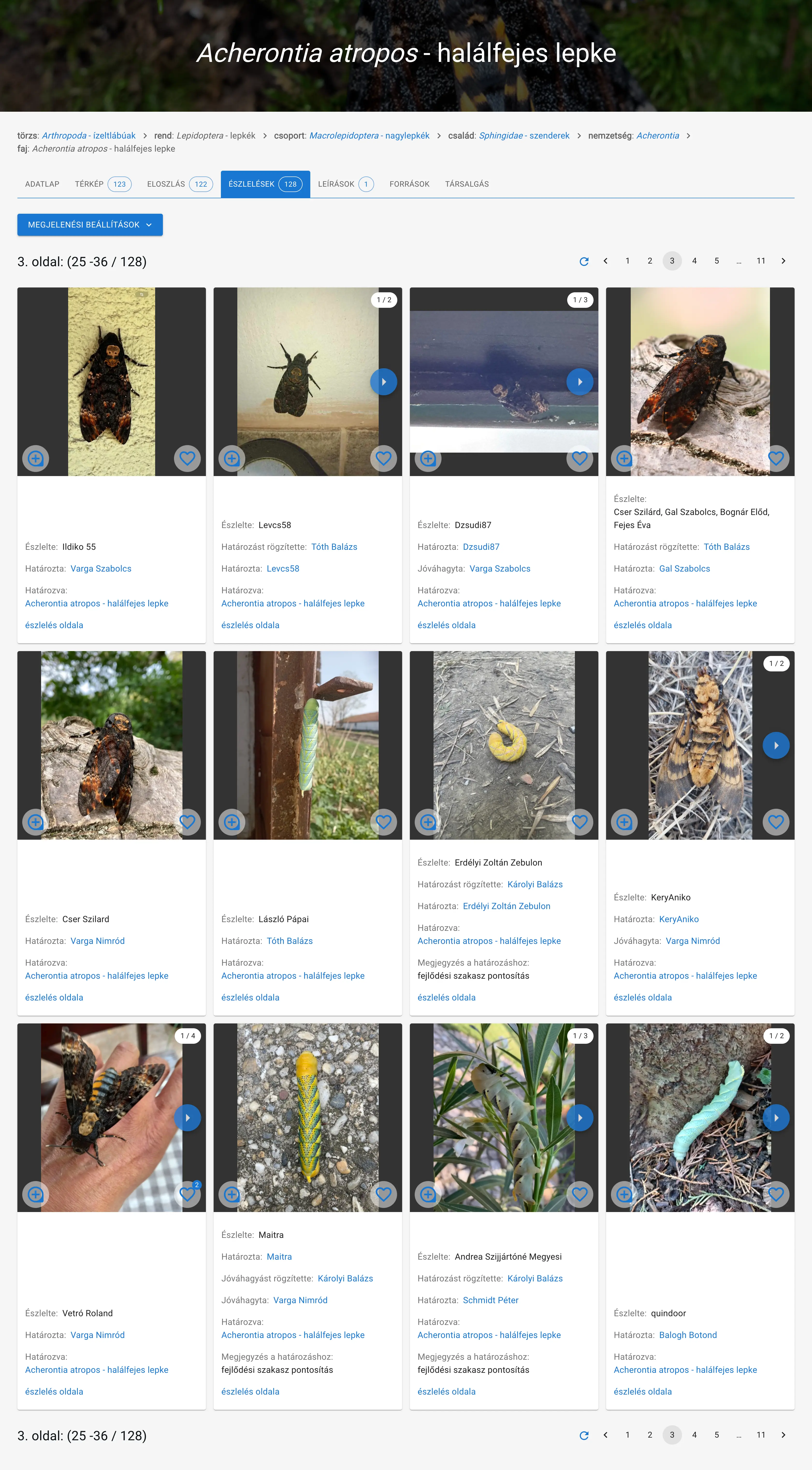The image size is (812, 1470).
Task: Open the Társalgás tab
Action: [466, 184]
